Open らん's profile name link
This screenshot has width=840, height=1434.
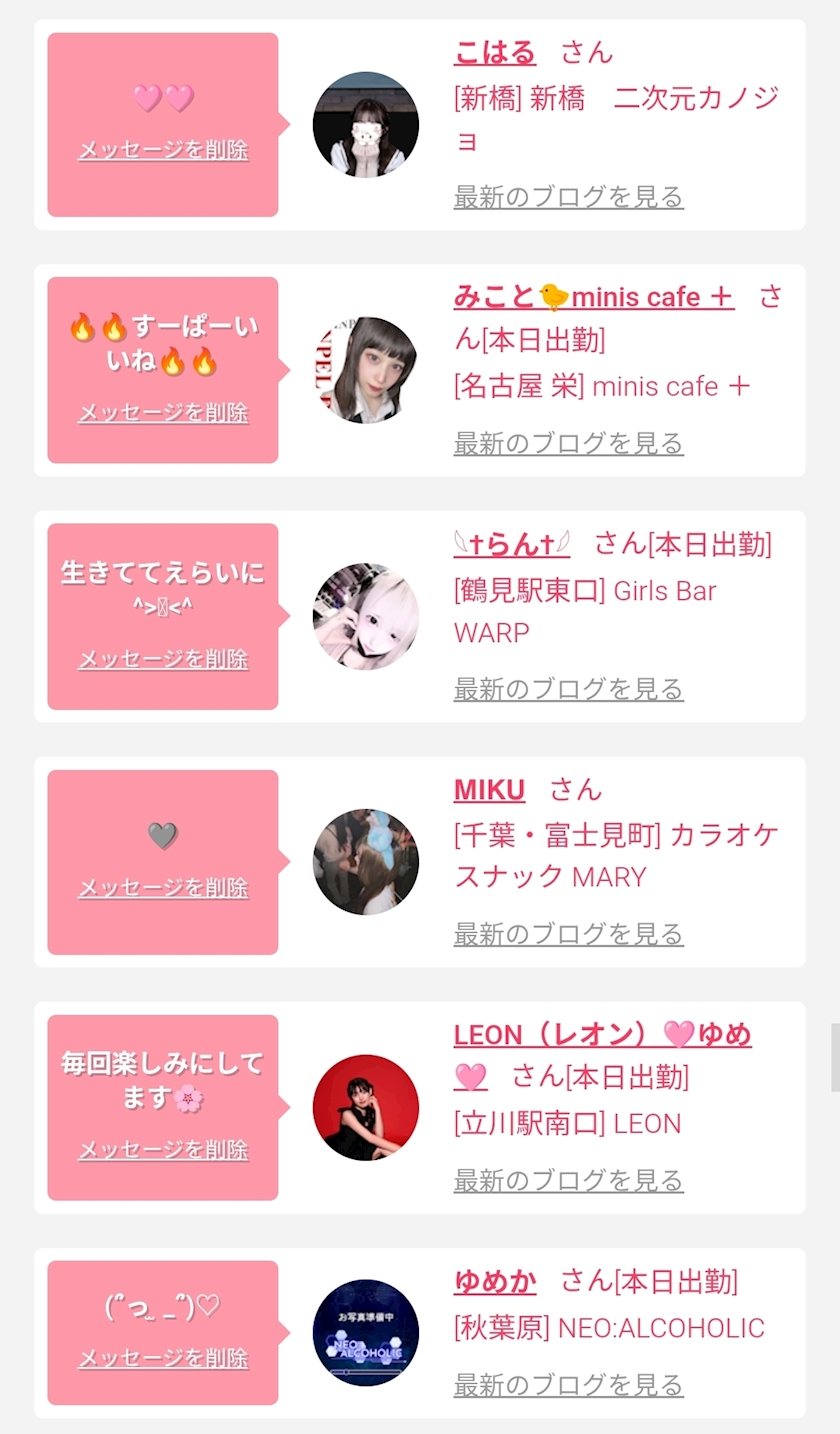(x=511, y=544)
